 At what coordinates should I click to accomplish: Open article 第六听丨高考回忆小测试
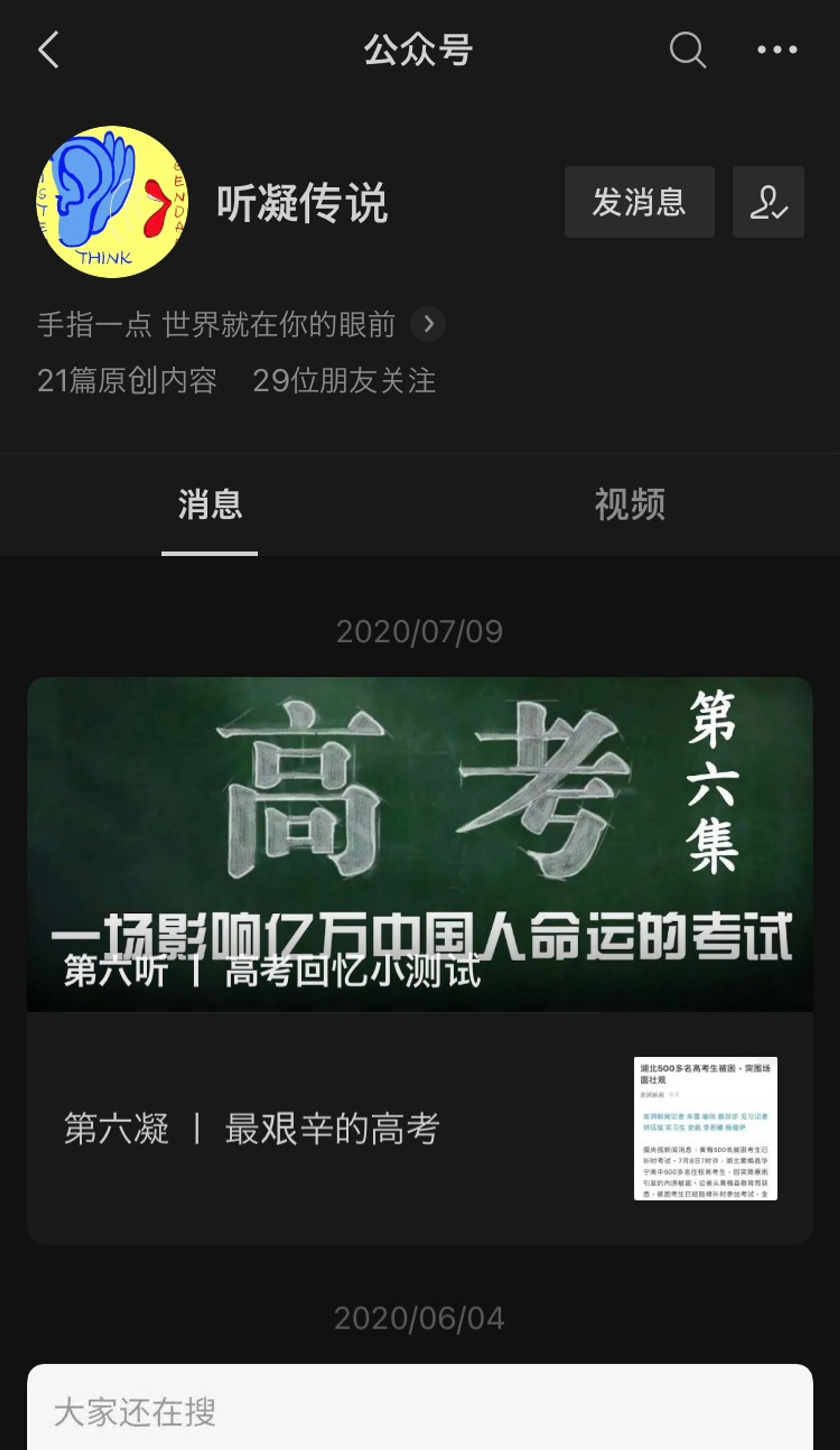(420, 844)
